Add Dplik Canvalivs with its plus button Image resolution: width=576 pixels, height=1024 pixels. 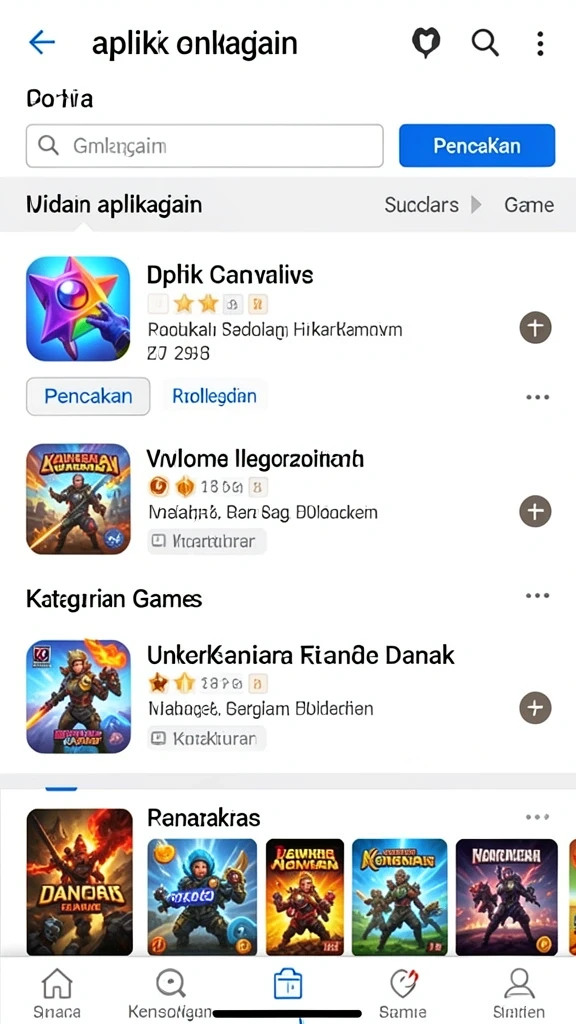pyautogui.click(x=535, y=328)
